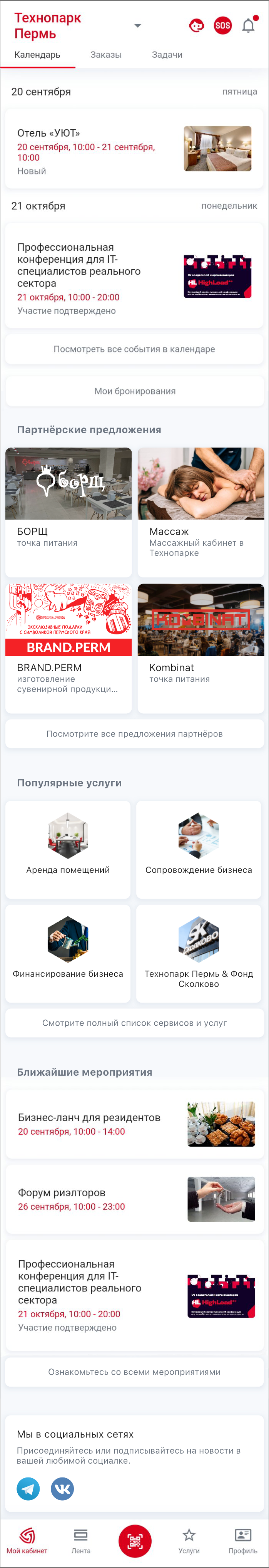The height and width of the screenshot is (1568, 269).
Task: Tap the red SOS button
Action: click(223, 25)
